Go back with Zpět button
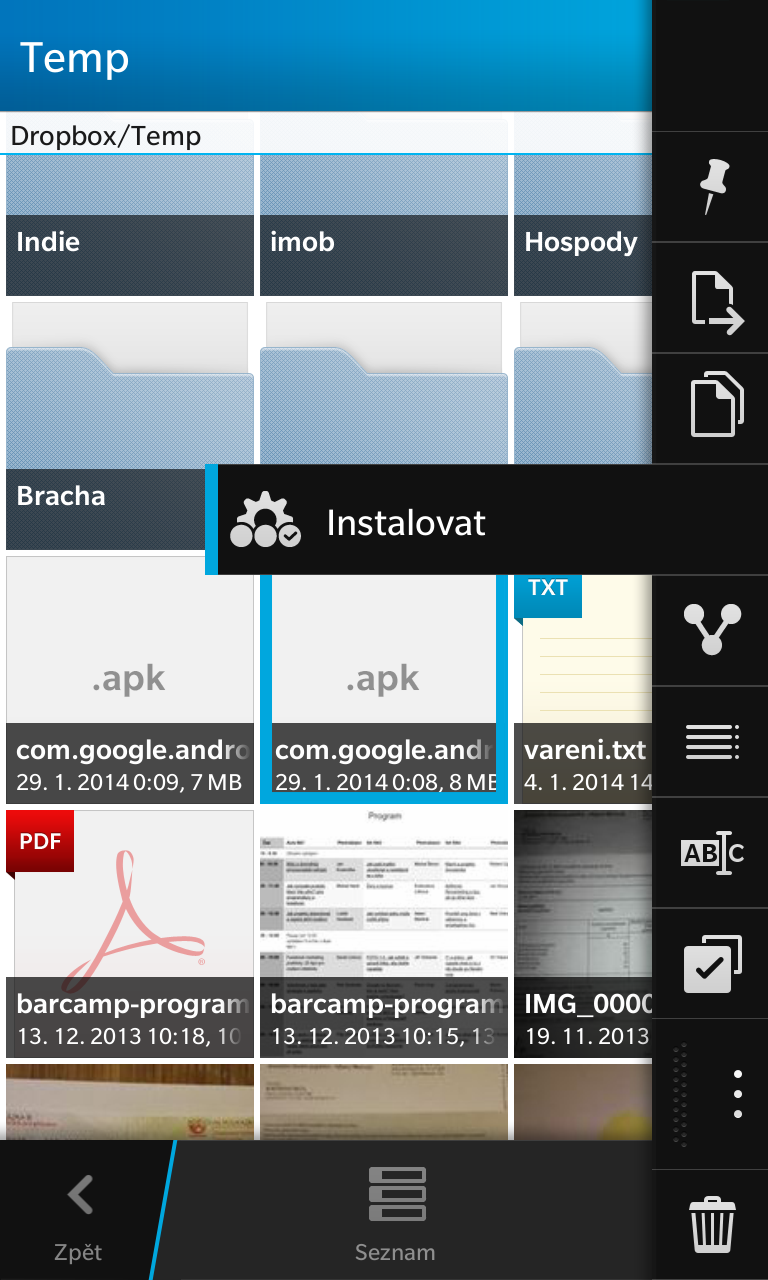 point(80,1212)
